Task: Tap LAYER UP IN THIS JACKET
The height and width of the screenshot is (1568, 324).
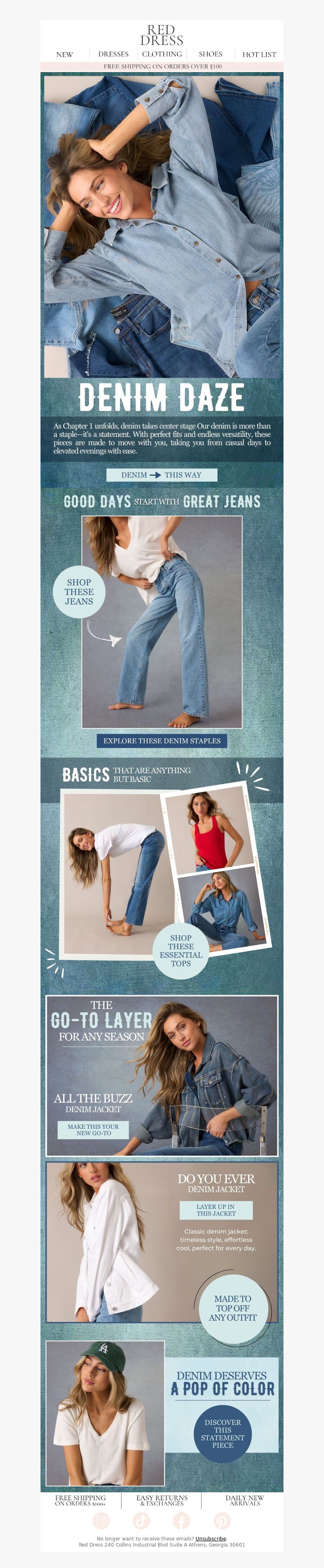Action: click(x=215, y=1210)
